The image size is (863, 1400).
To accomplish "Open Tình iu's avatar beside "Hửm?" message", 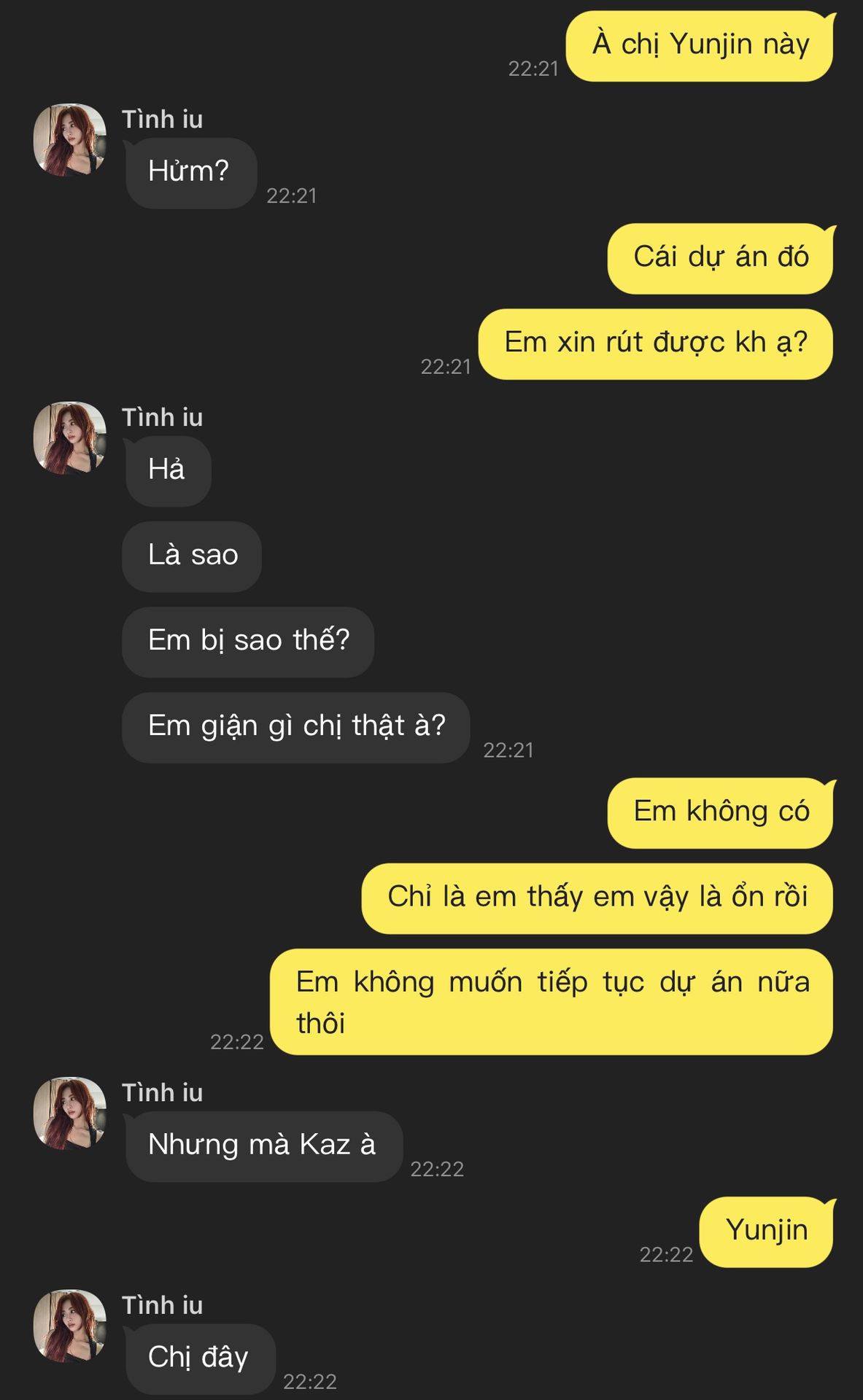I will (70, 139).
